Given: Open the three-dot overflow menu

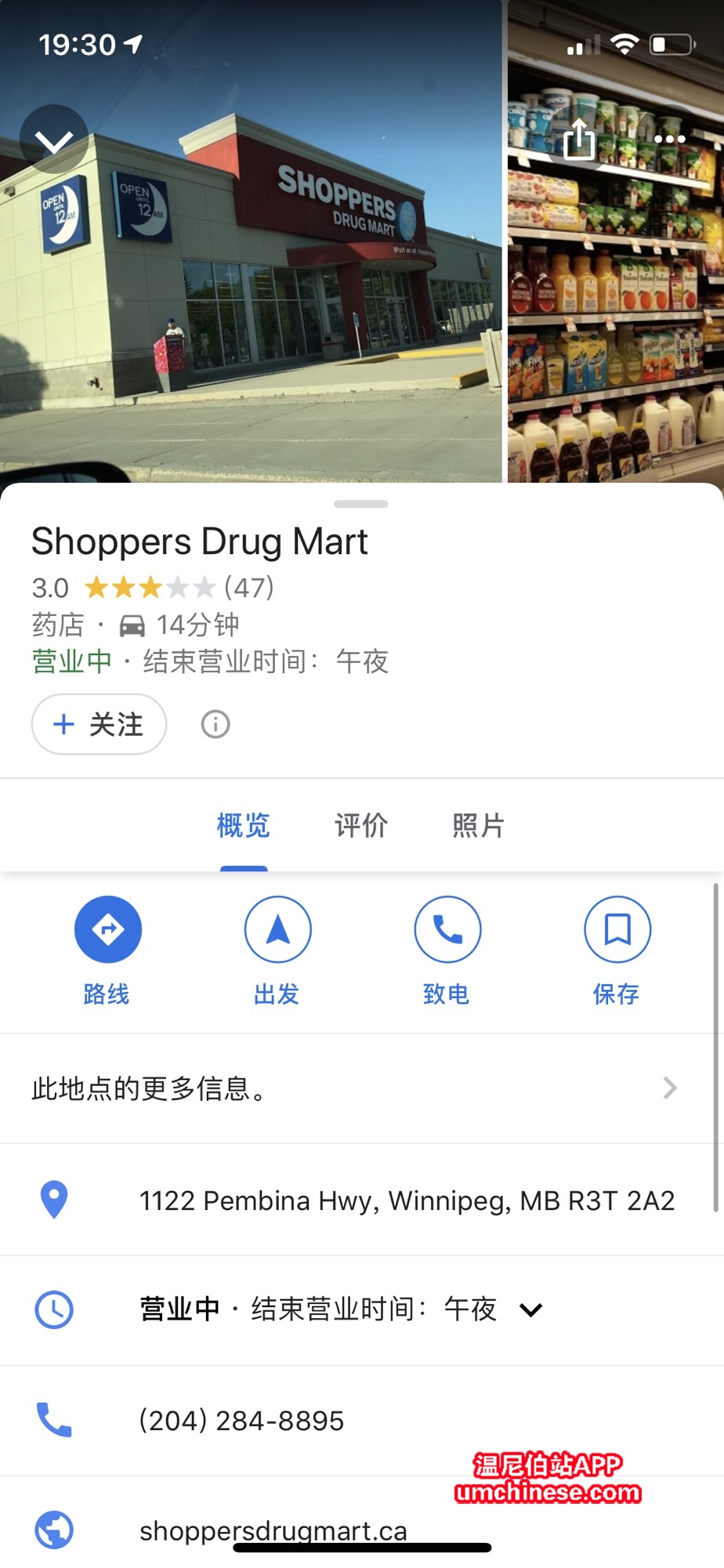Looking at the screenshot, I should point(669,139).
